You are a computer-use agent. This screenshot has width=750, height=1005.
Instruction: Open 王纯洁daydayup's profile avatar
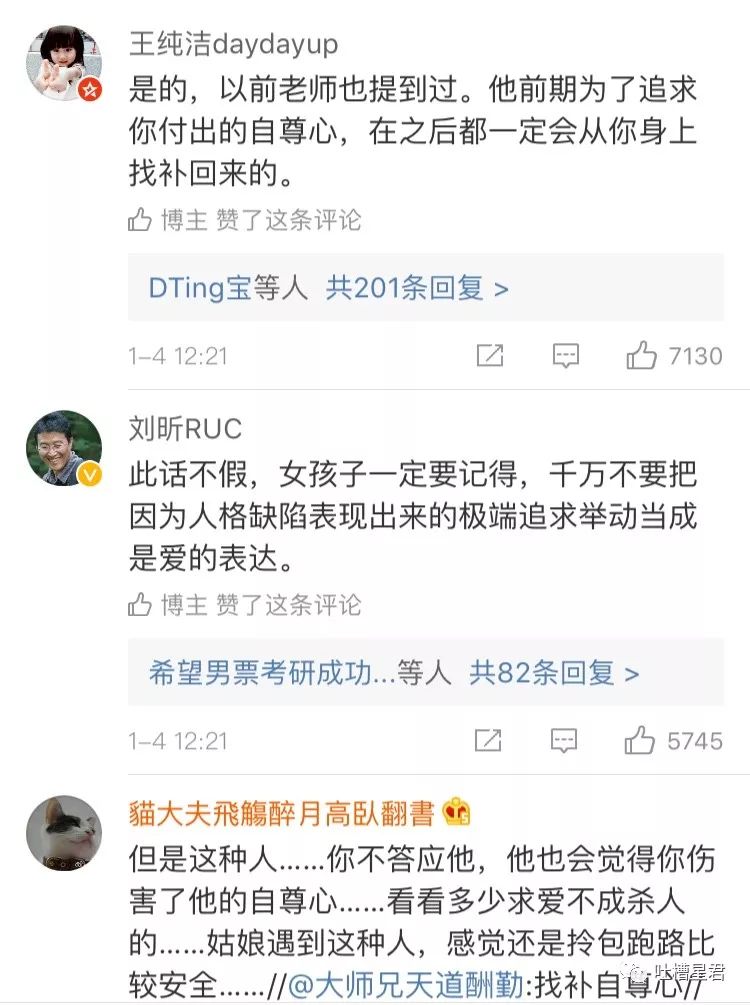(x=63, y=63)
